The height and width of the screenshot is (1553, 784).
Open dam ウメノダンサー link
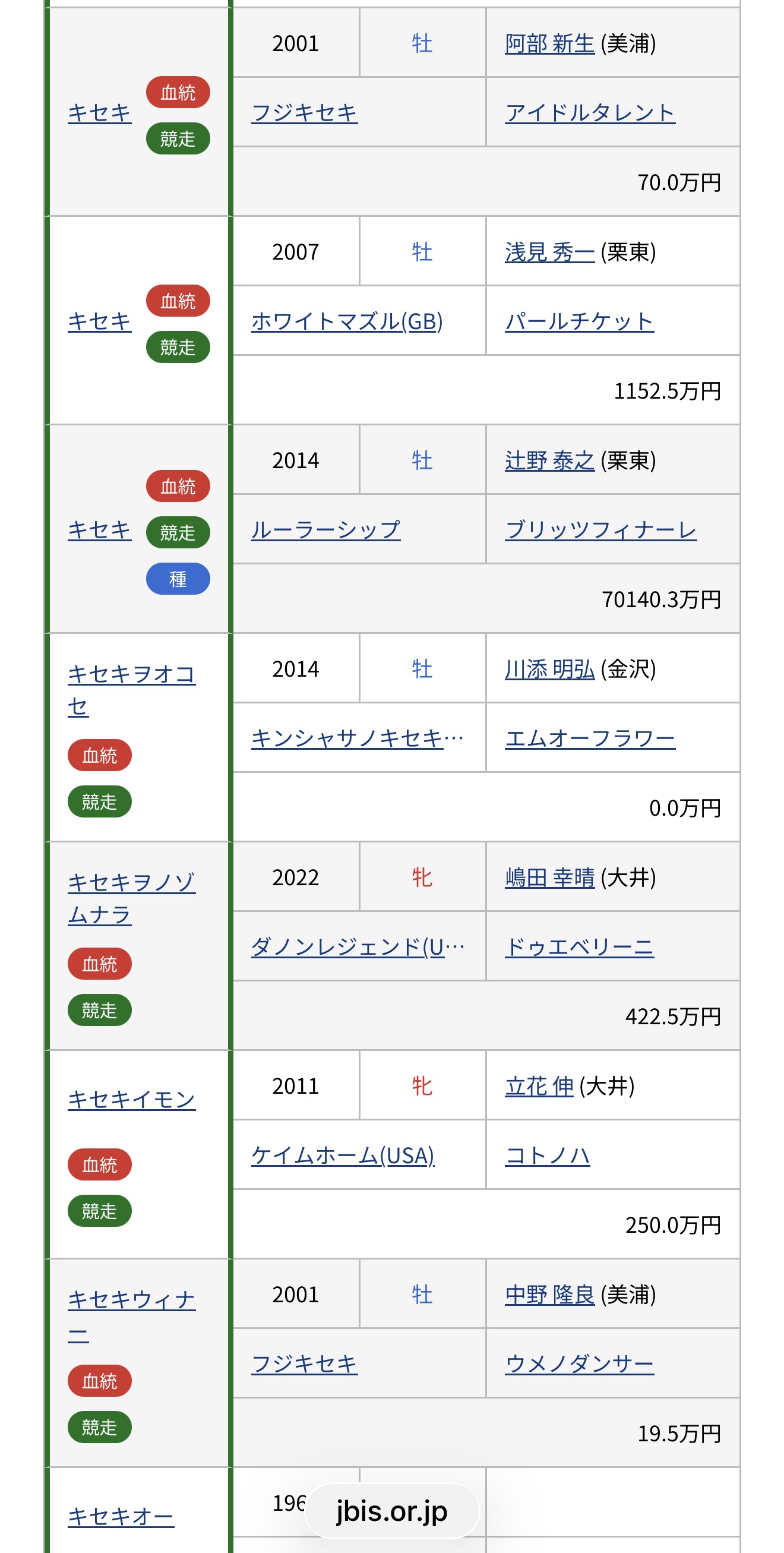point(578,1364)
